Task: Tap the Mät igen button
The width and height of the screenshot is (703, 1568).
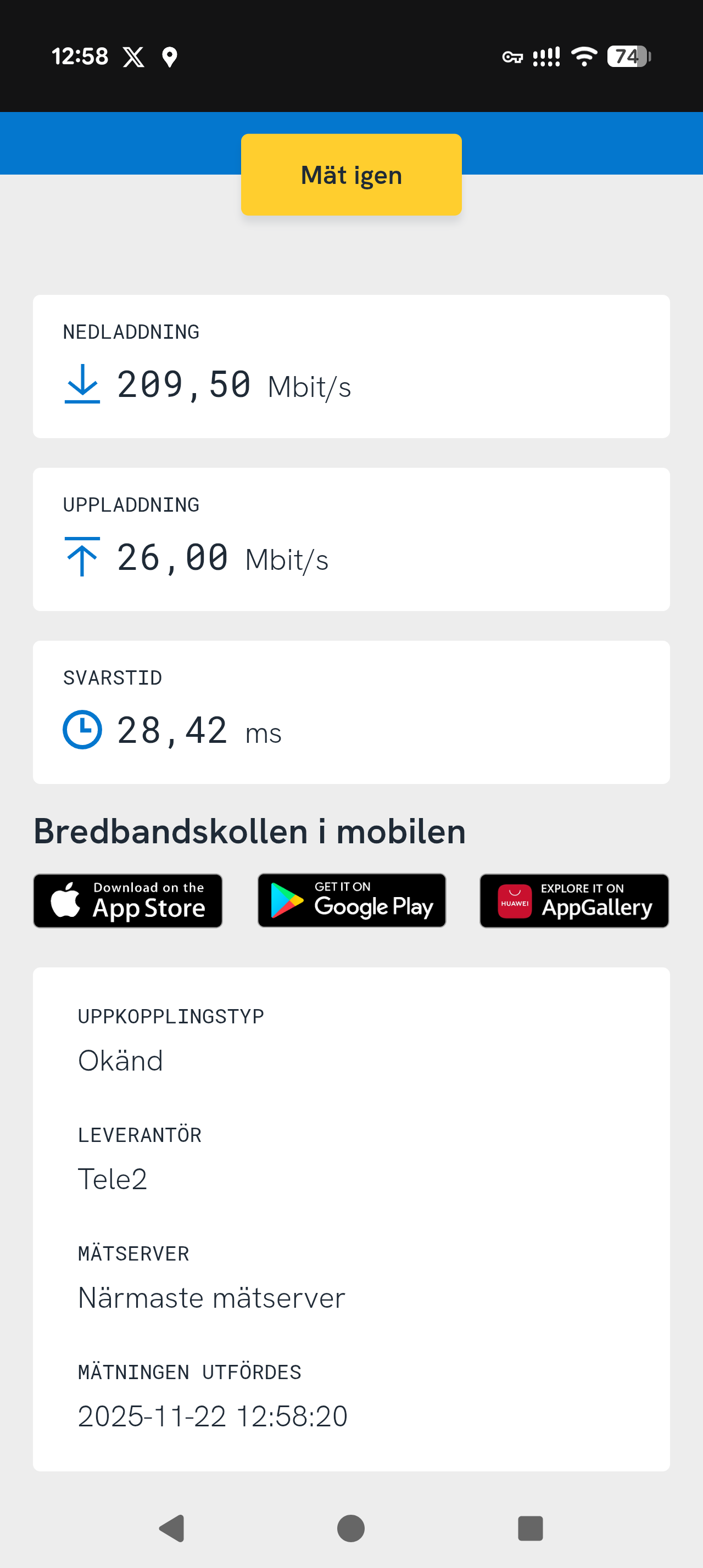Action: point(351,175)
